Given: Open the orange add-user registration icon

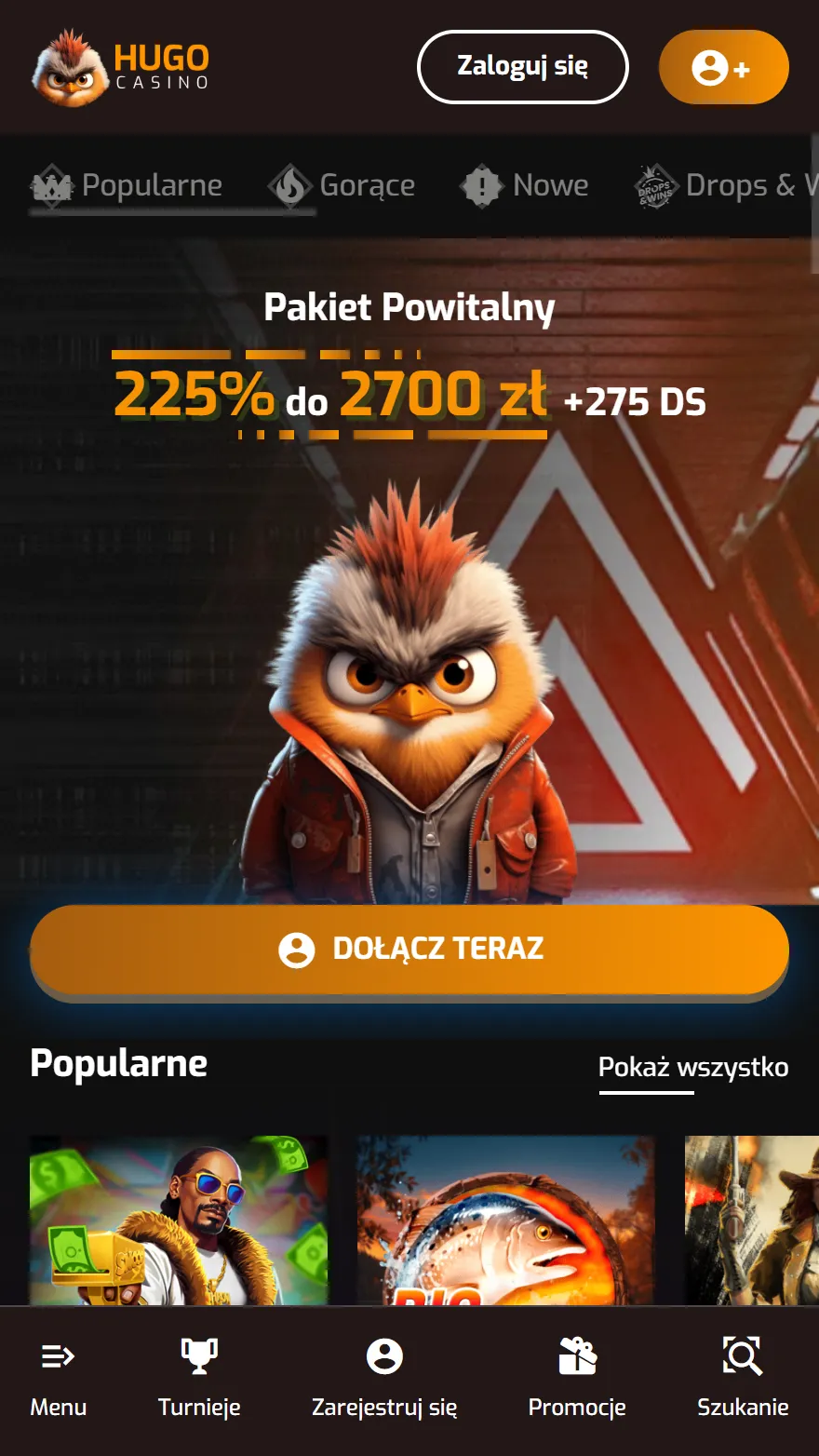Looking at the screenshot, I should [x=723, y=68].
